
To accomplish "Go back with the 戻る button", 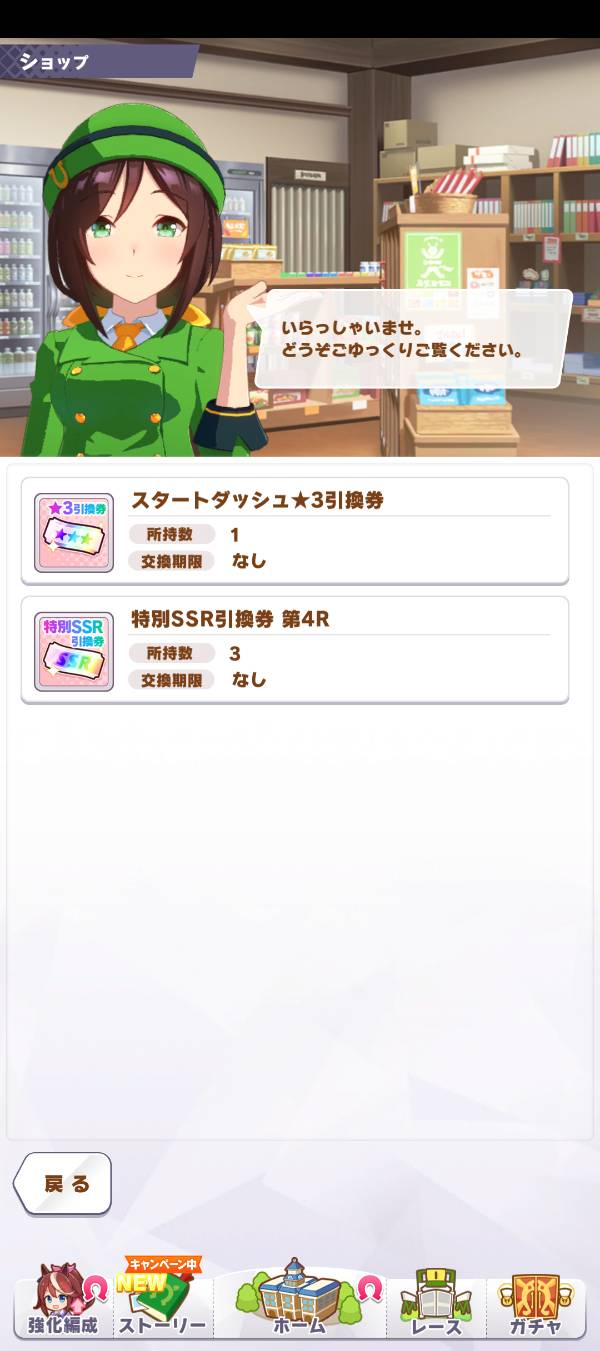I will [64, 1184].
